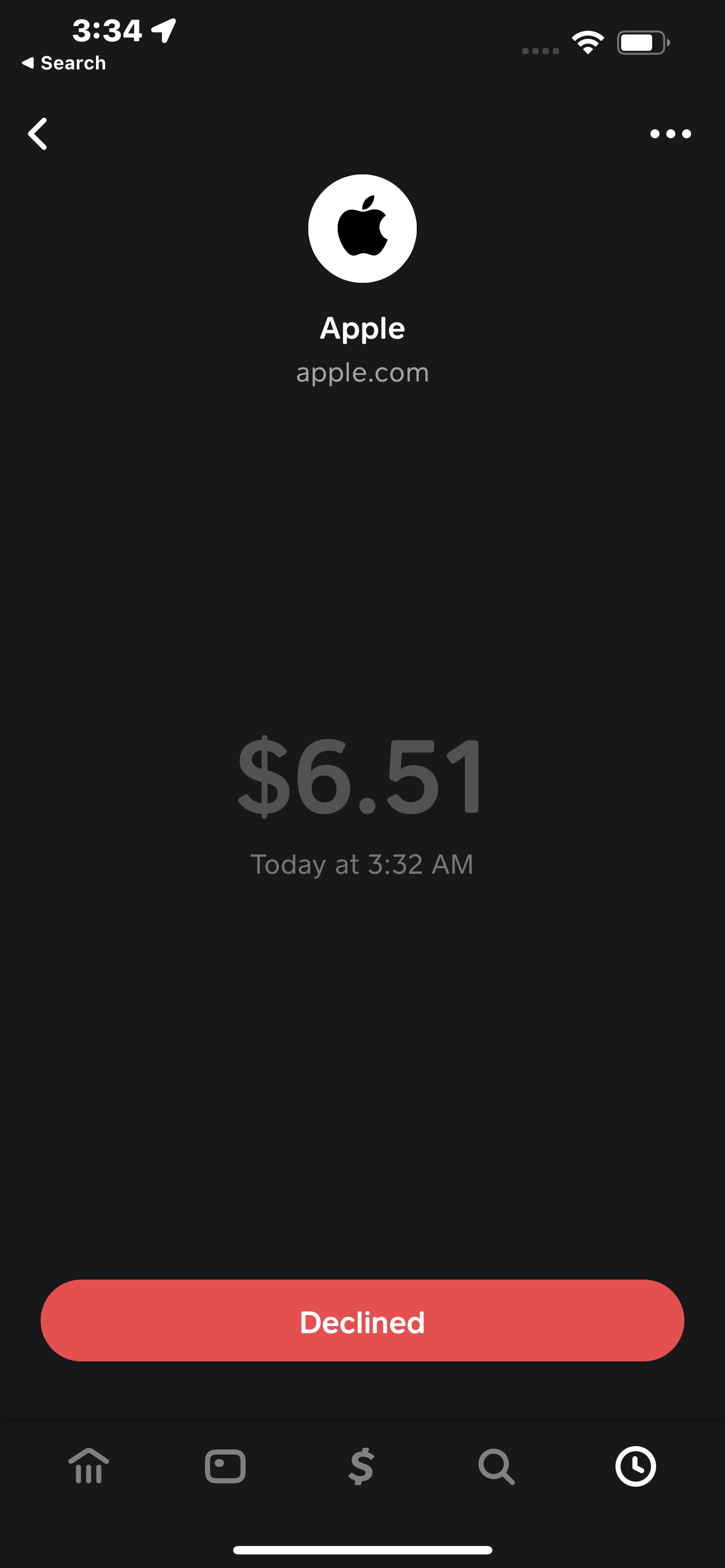Image resolution: width=725 pixels, height=1568 pixels.
Task: Tap the red Declined button
Action: [362, 1321]
